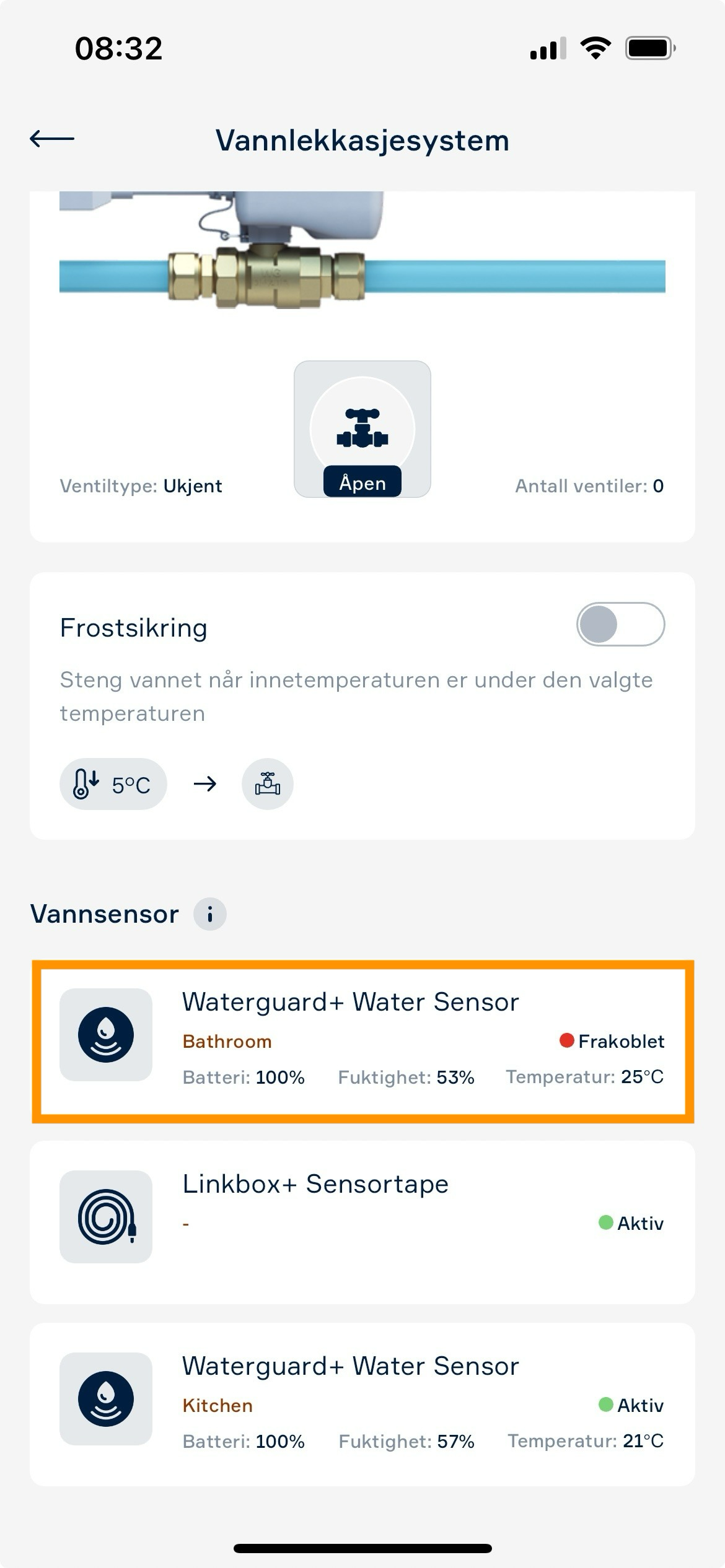This screenshot has height=1568, width=725.
Task: Tap the valve action chip under Frostsikring
Action: (268, 784)
